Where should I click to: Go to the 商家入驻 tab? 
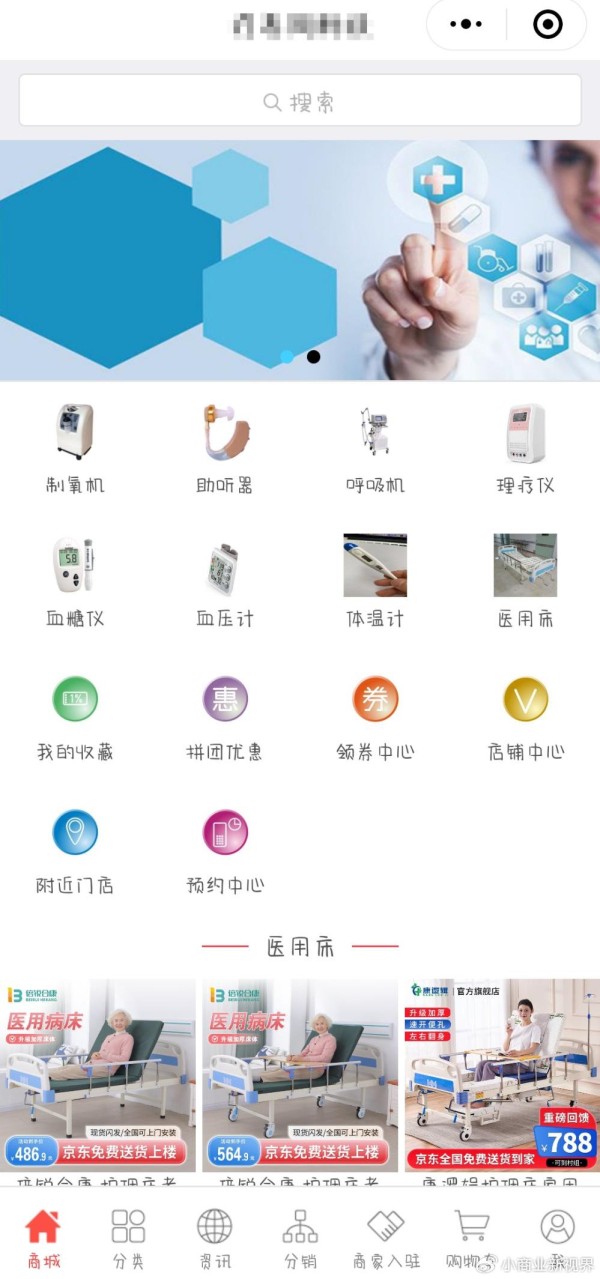(385, 1238)
